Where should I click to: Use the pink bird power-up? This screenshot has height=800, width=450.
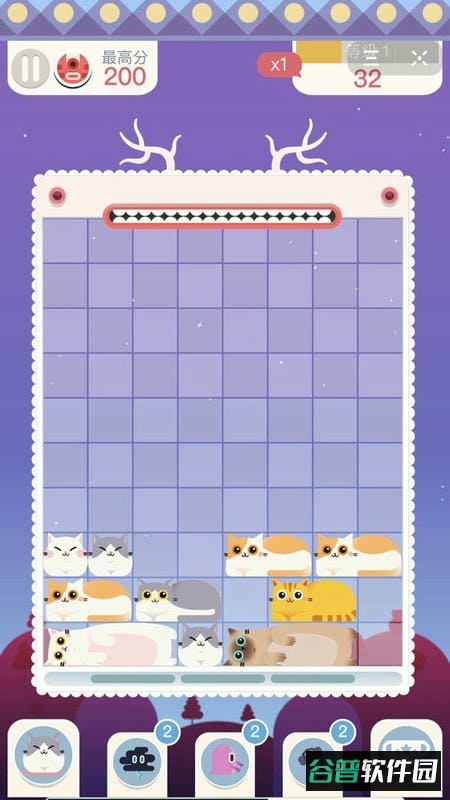(x=225, y=762)
